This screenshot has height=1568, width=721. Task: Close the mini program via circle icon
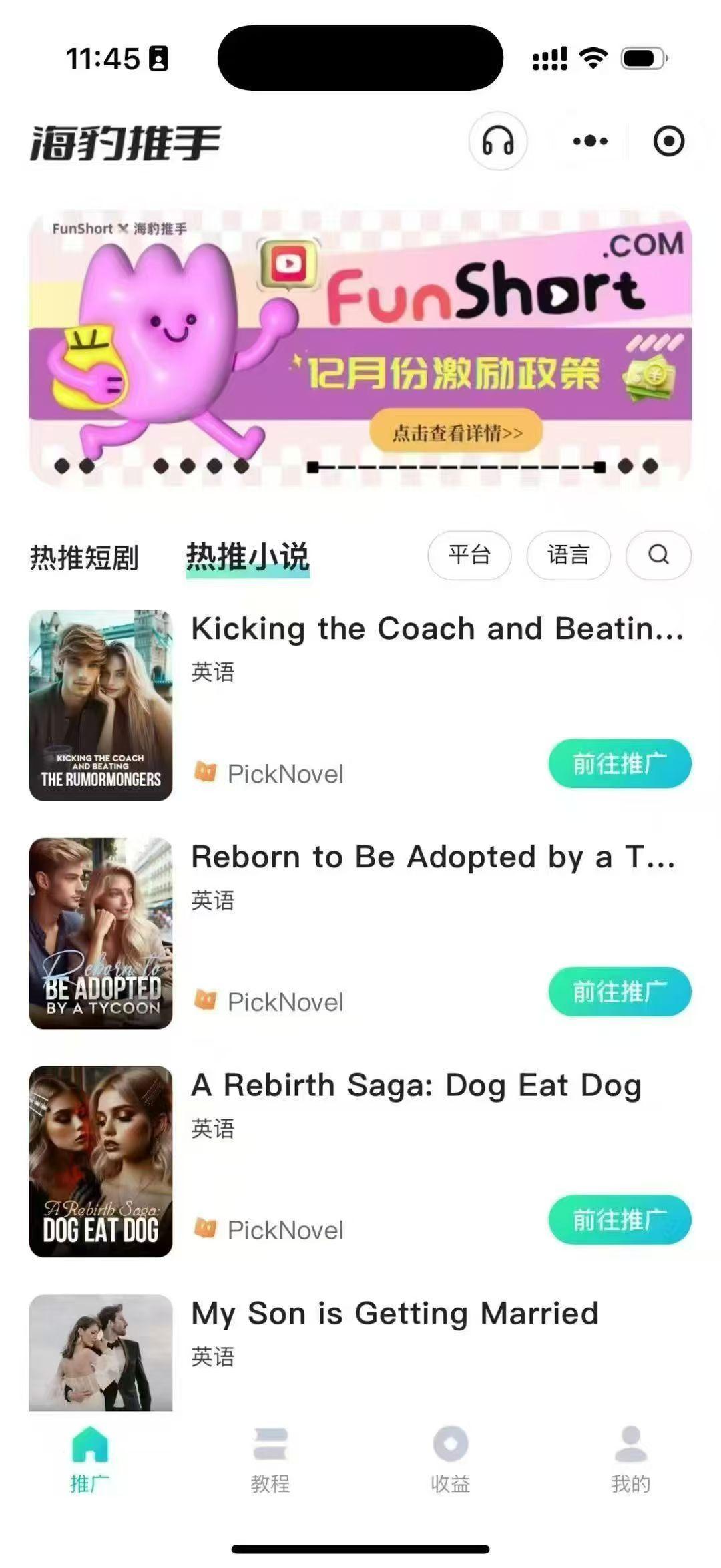668,141
